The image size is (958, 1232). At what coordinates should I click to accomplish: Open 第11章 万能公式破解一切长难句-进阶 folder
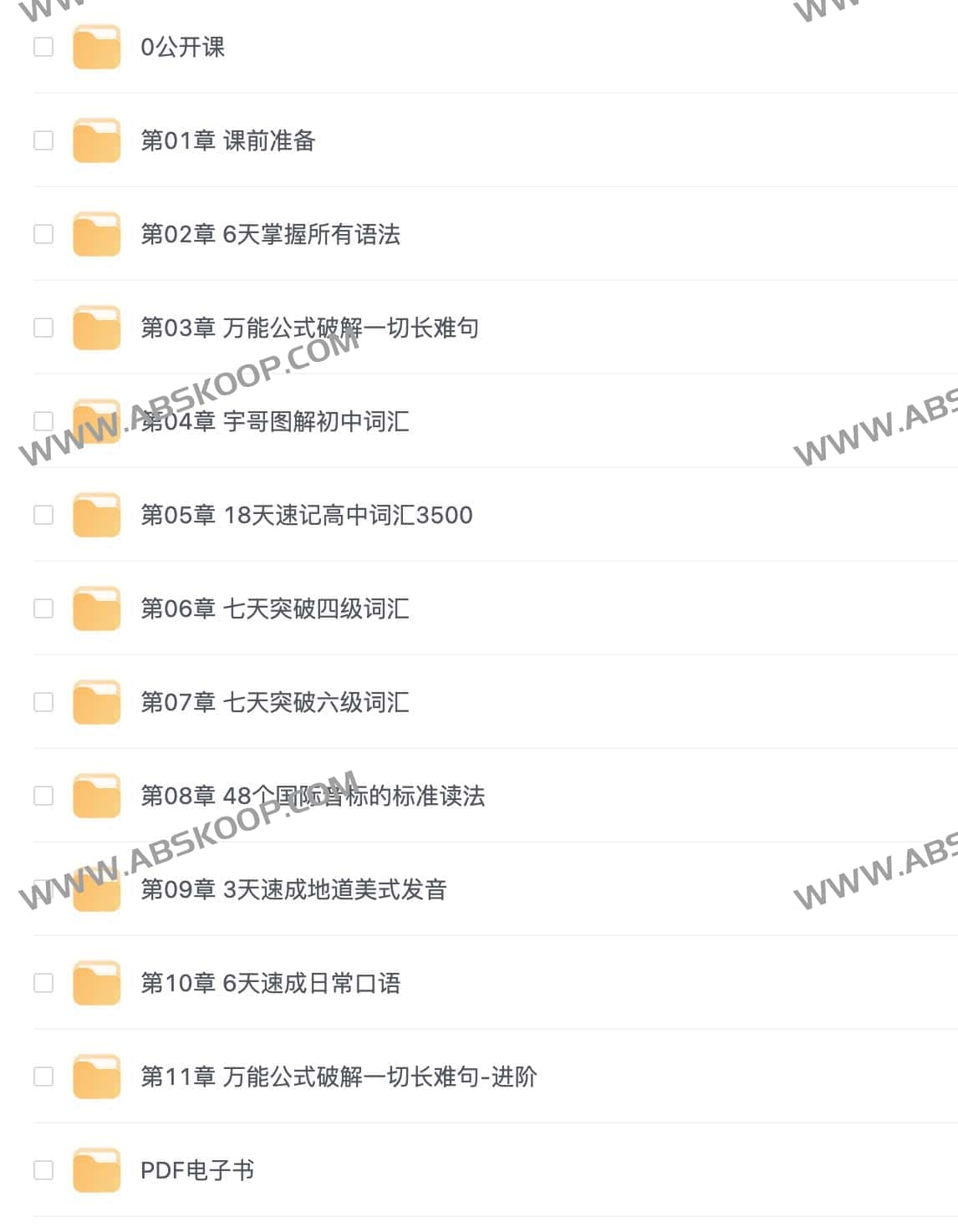pos(338,1077)
